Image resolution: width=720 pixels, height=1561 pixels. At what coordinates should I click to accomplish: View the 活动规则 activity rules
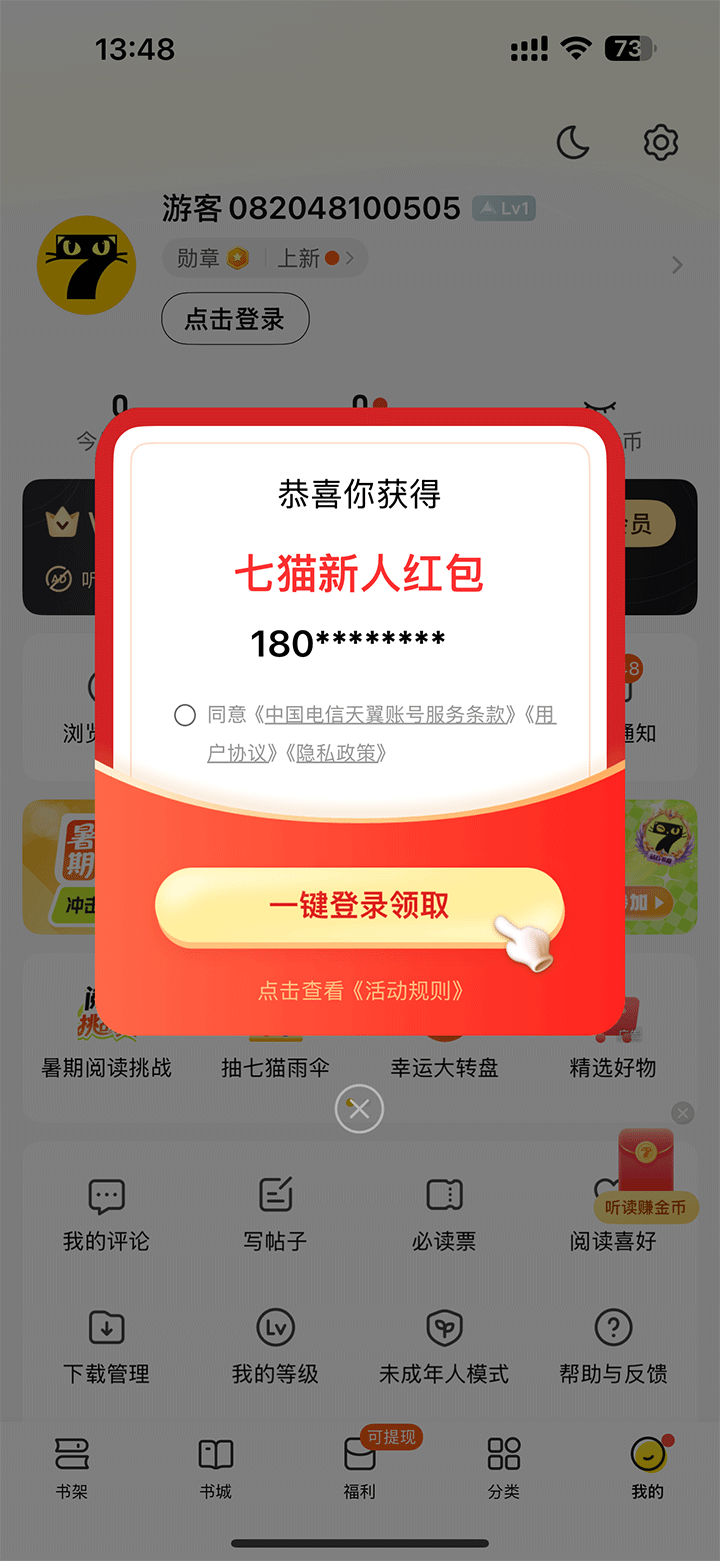coord(361,990)
